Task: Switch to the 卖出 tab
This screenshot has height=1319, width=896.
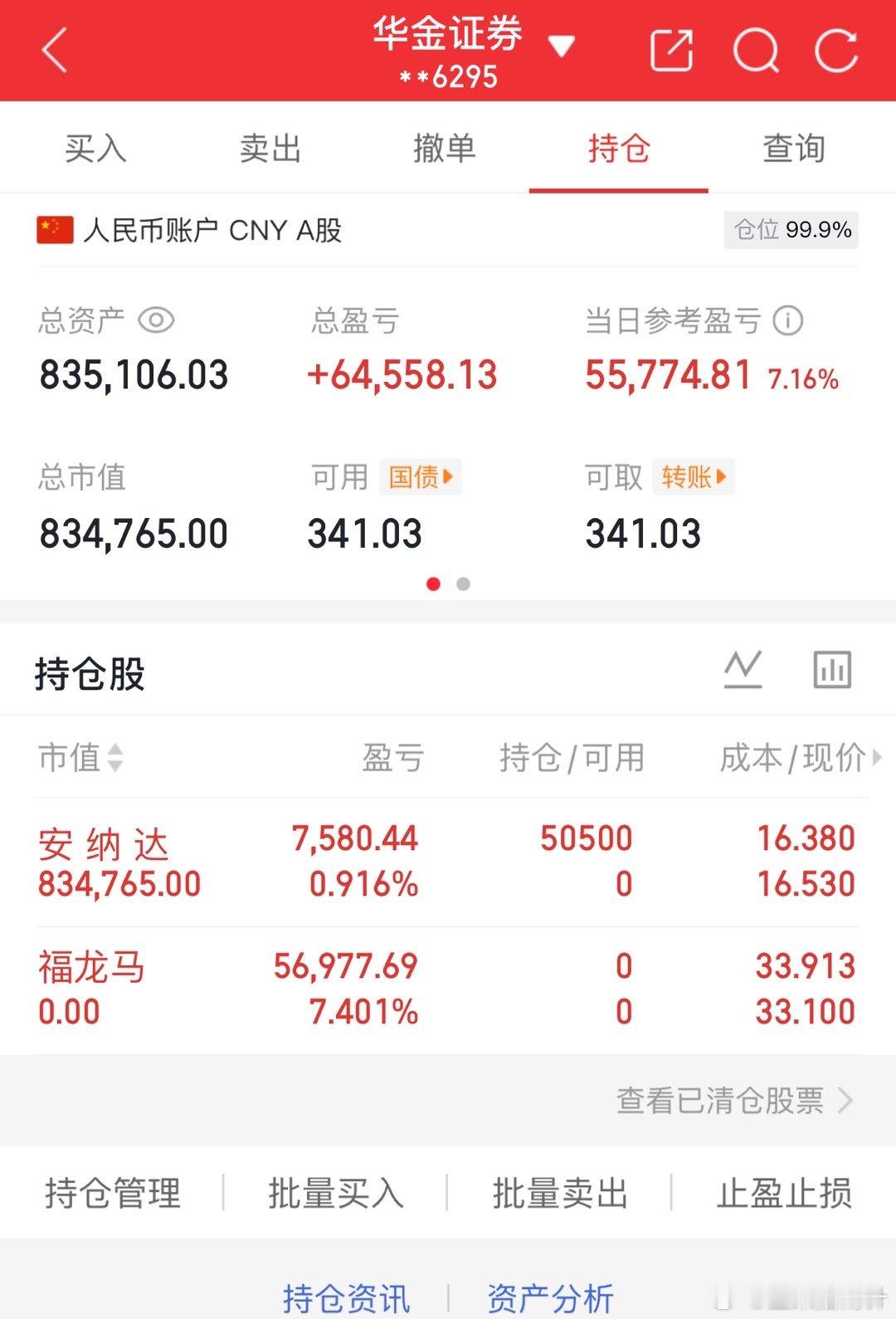Action: [269, 149]
